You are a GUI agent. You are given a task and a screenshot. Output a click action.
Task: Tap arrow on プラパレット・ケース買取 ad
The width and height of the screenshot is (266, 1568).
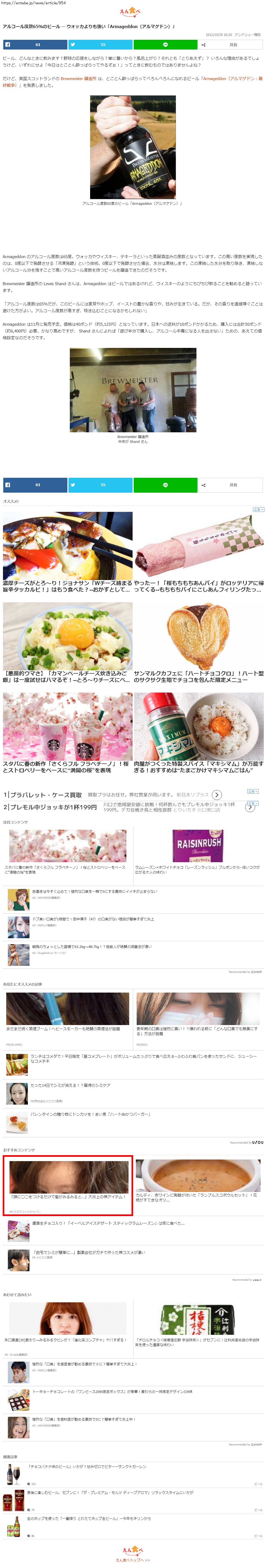217,794
